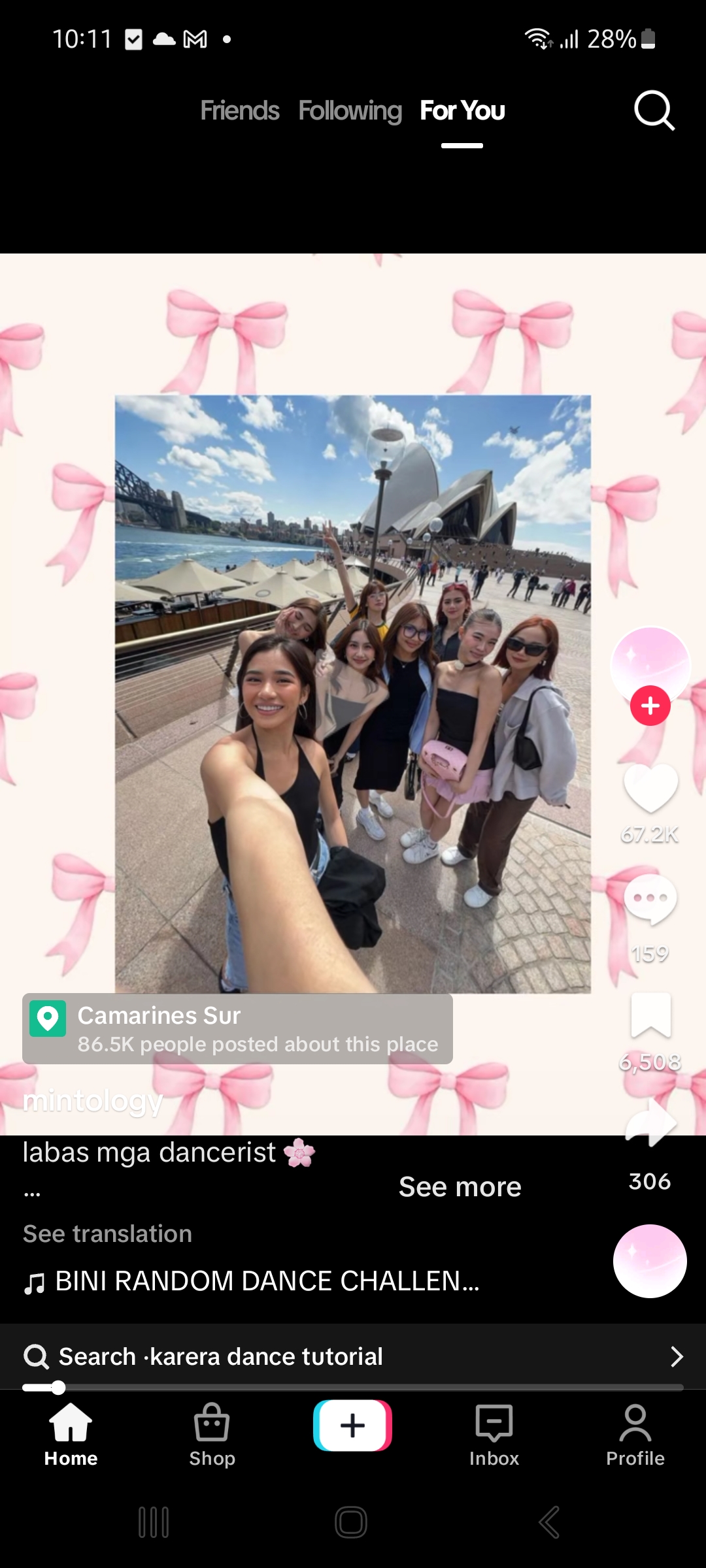This screenshot has height=1568, width=706.
Task: Select the For You tab
Action: coord(462,110)
